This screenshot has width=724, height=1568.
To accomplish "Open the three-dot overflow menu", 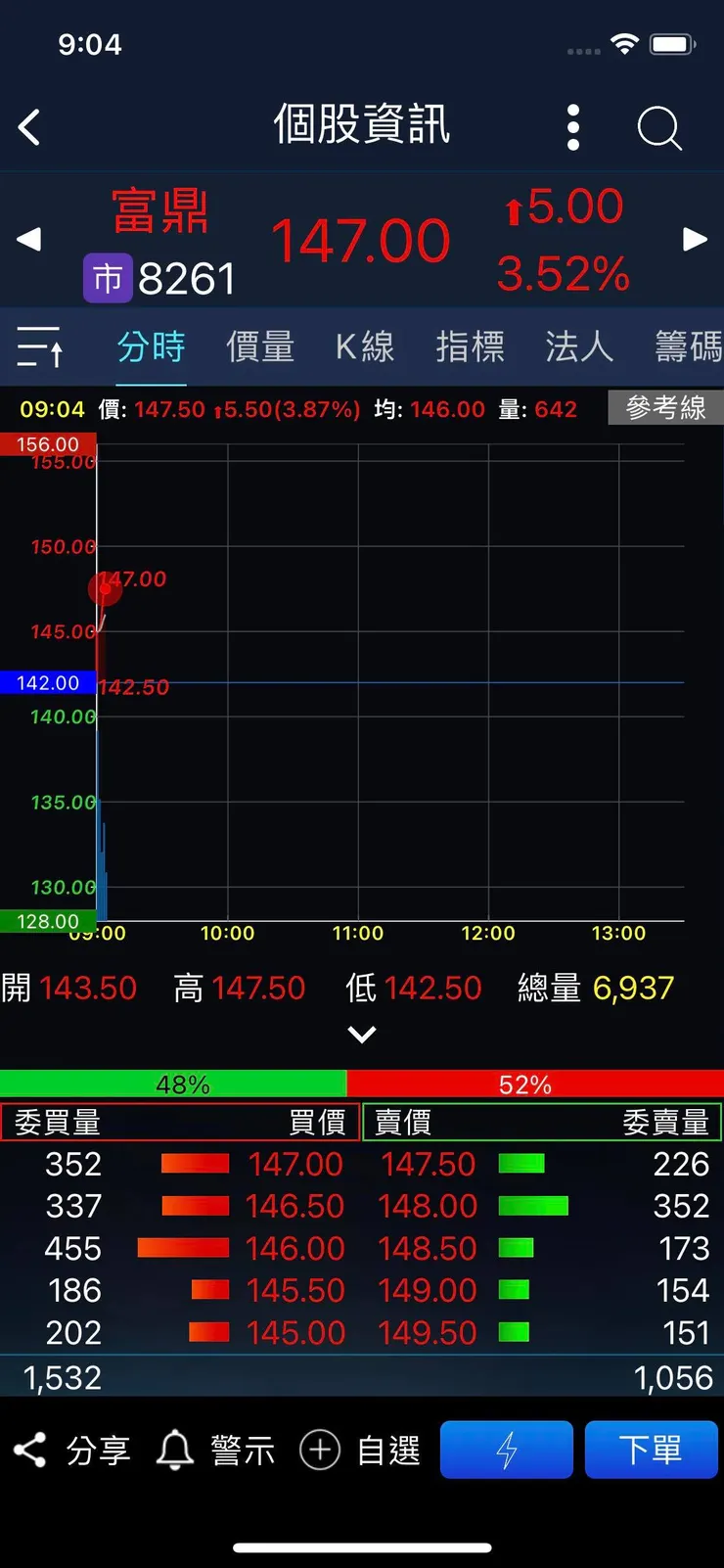I will click(573, 127).
